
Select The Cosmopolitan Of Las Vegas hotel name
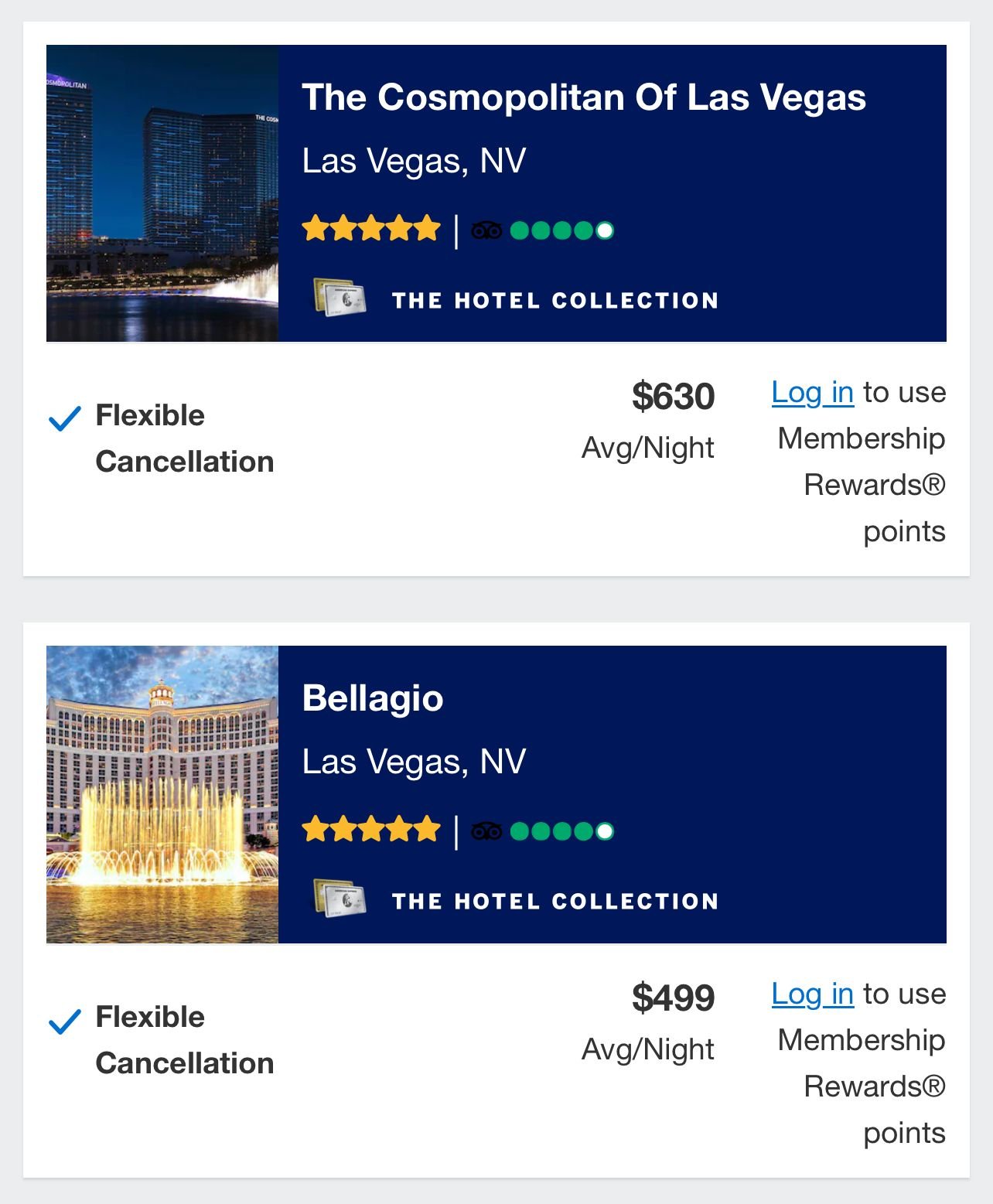point(584,97)
